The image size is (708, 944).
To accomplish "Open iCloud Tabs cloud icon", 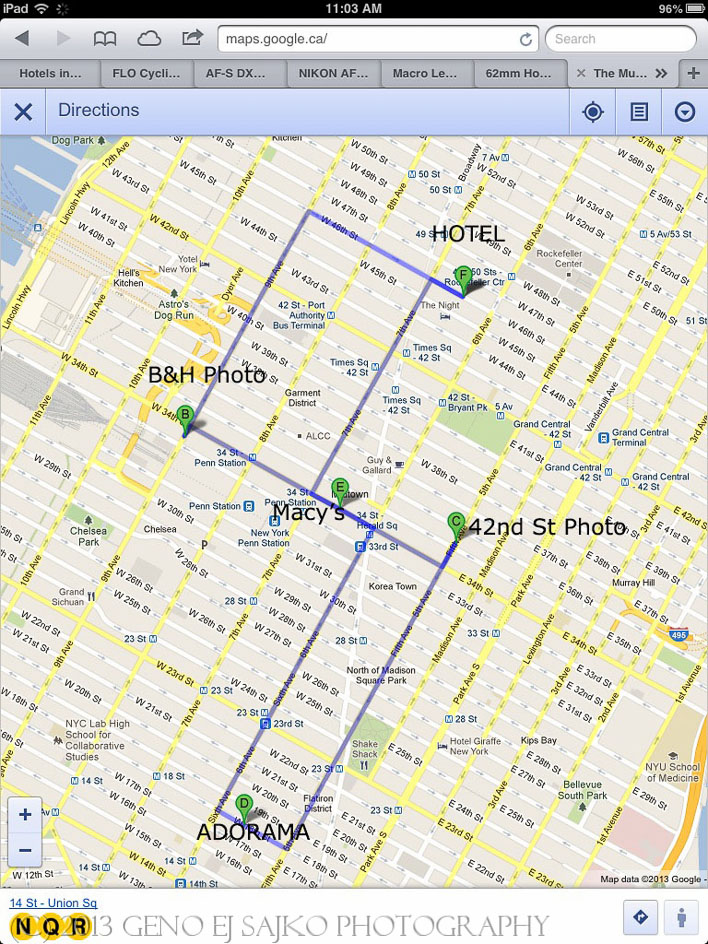I will [x=148, y=39].
